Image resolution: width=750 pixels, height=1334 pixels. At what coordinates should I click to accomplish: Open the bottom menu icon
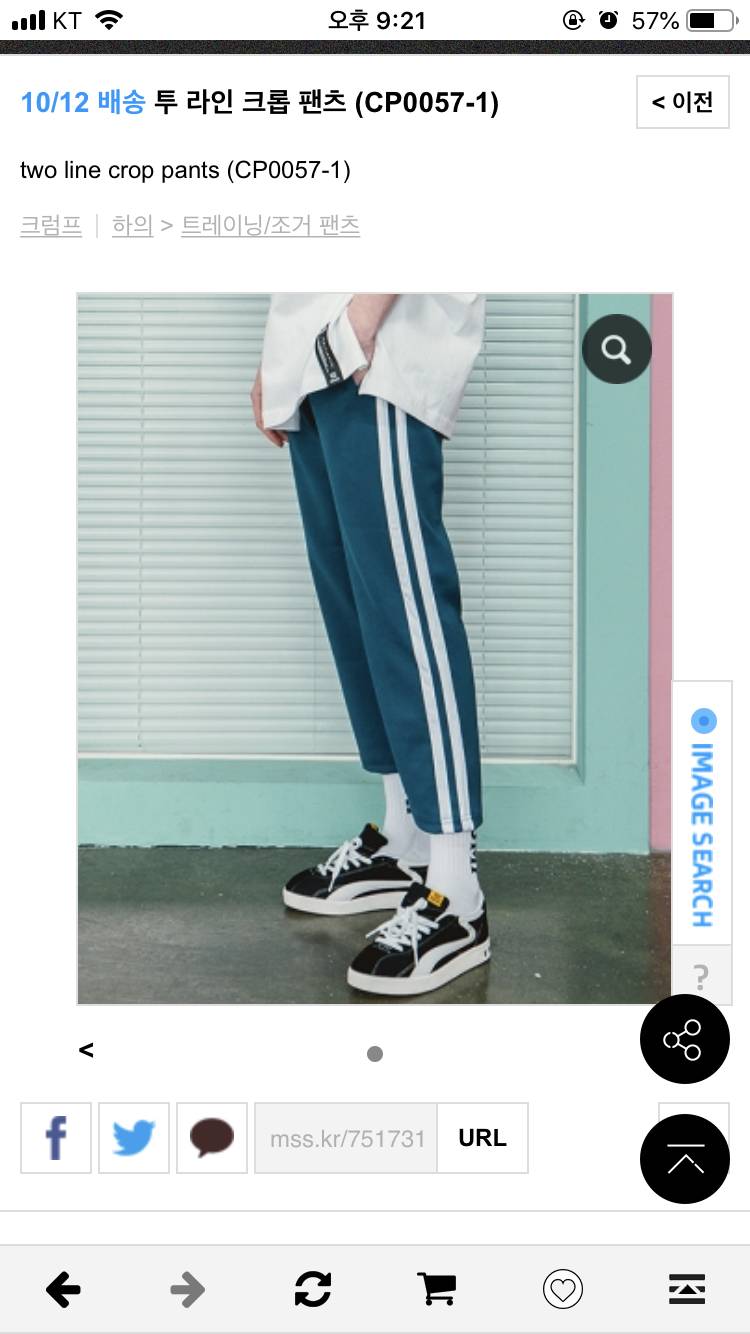[x=687, y=1290]
